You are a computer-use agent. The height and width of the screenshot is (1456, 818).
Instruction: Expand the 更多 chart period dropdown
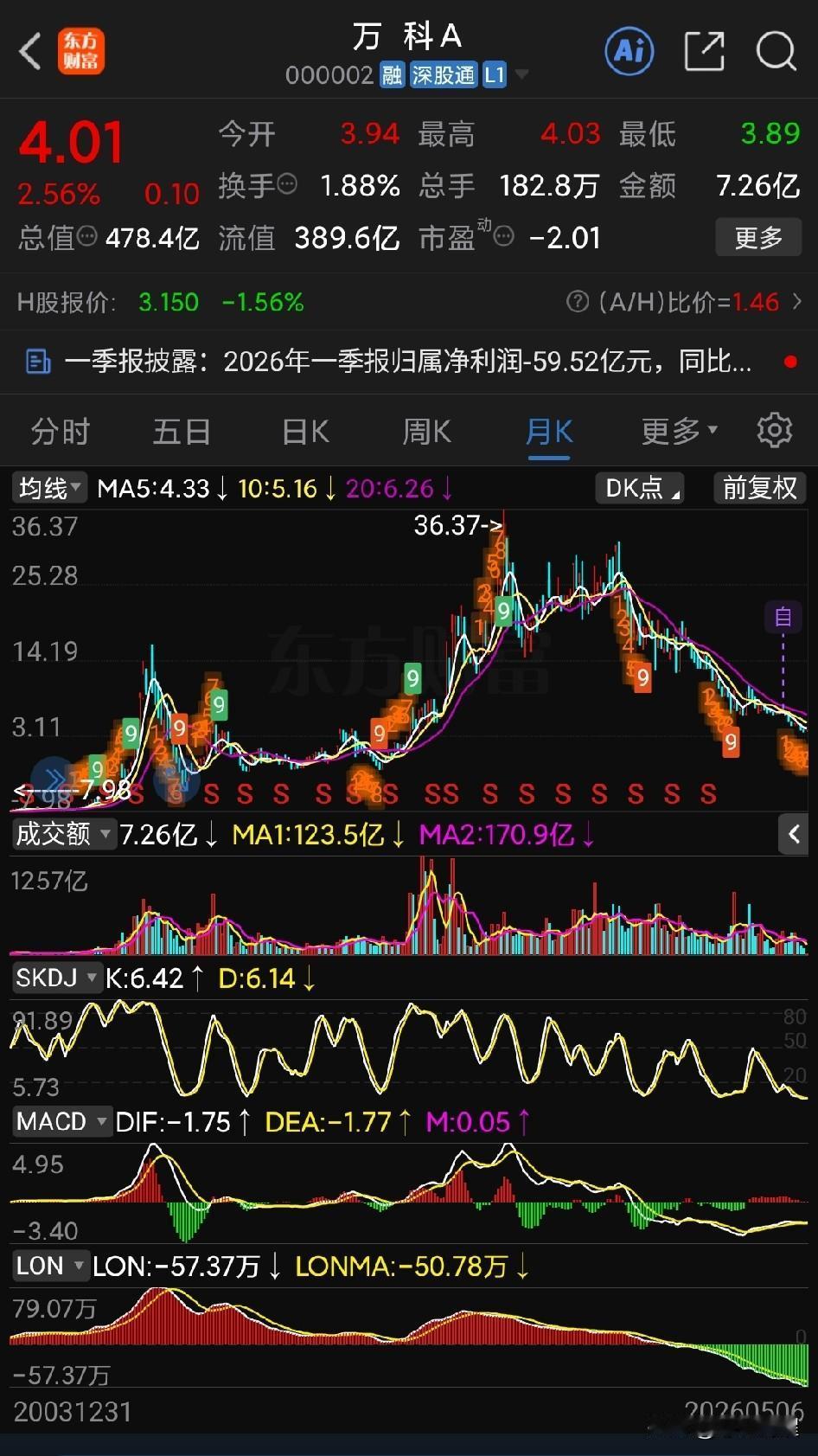(680, 431)
